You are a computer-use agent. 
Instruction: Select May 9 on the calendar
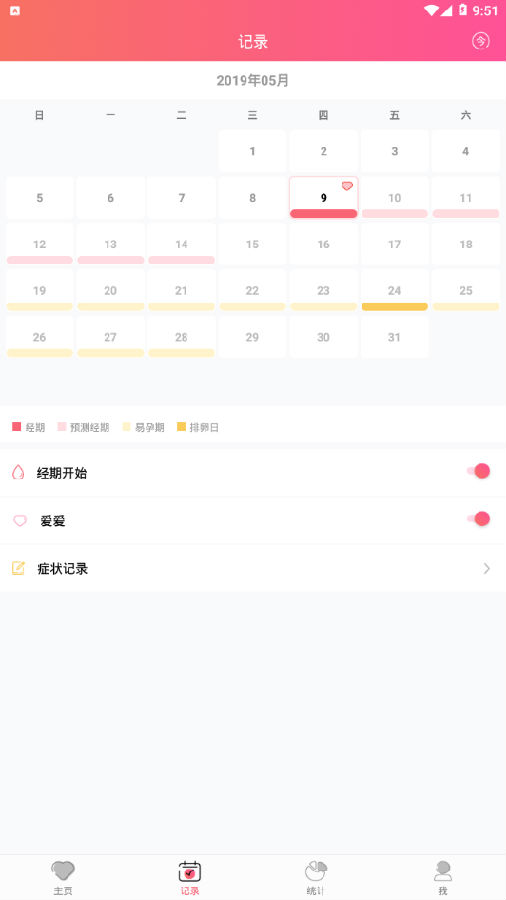click(324, 197)
